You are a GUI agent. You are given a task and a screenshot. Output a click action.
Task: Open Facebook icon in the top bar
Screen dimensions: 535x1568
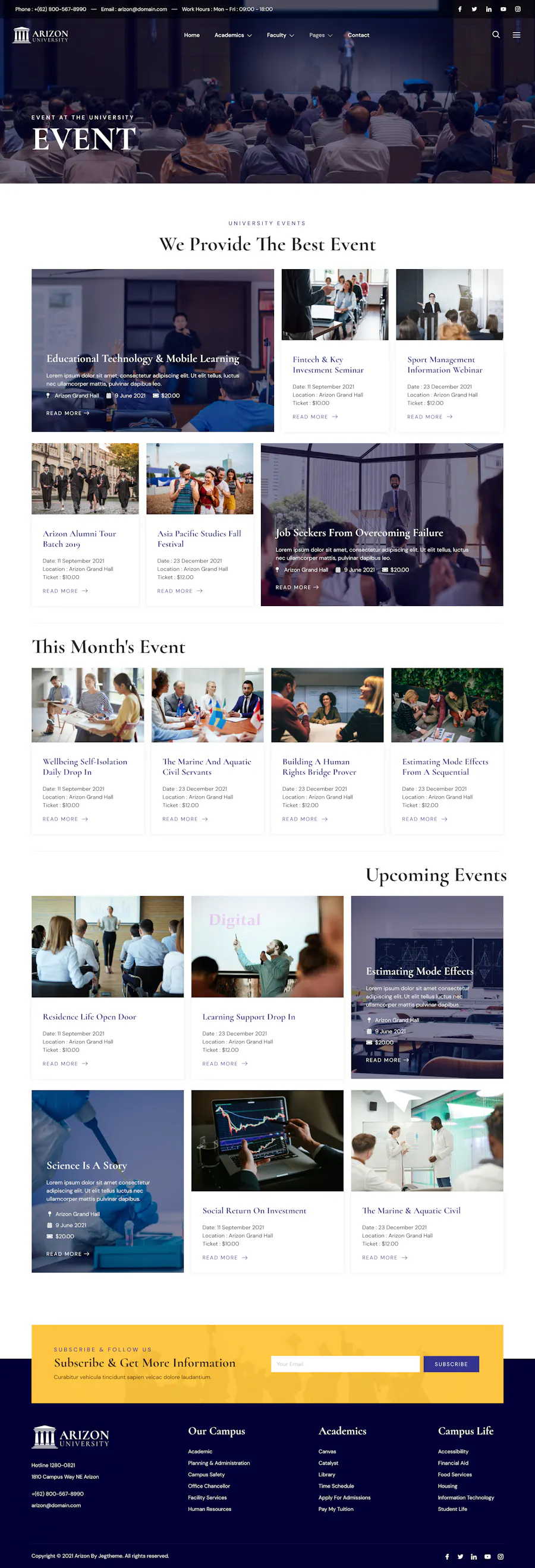pos(460,9)
